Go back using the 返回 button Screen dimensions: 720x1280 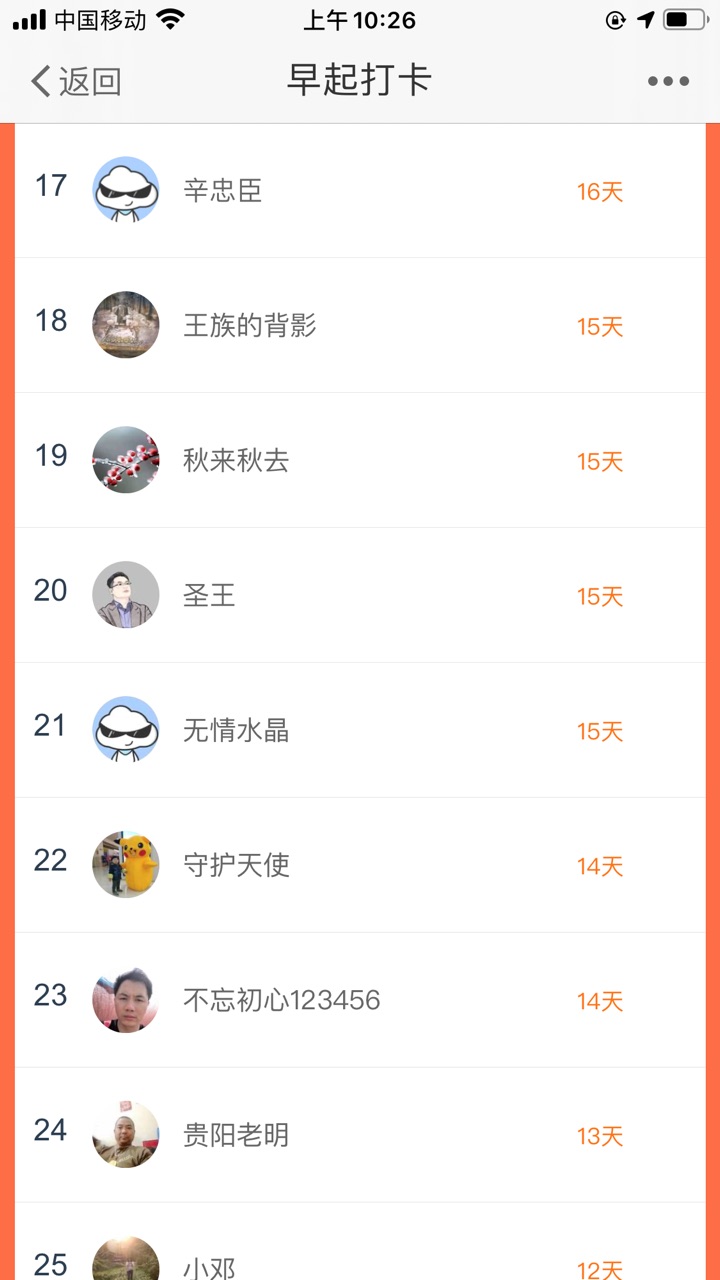point(76,81)
